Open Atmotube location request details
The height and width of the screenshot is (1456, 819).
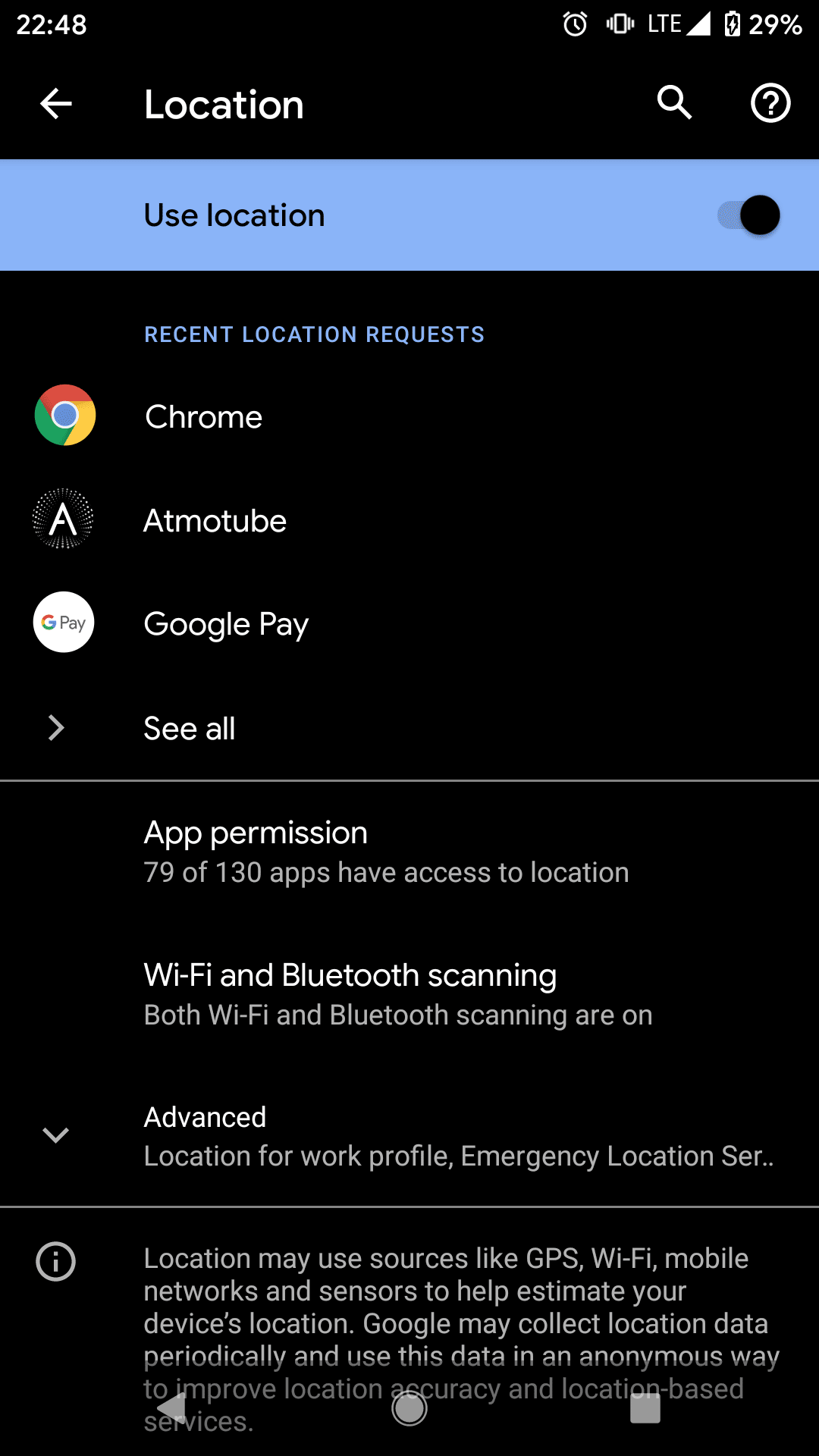[215, 521]
